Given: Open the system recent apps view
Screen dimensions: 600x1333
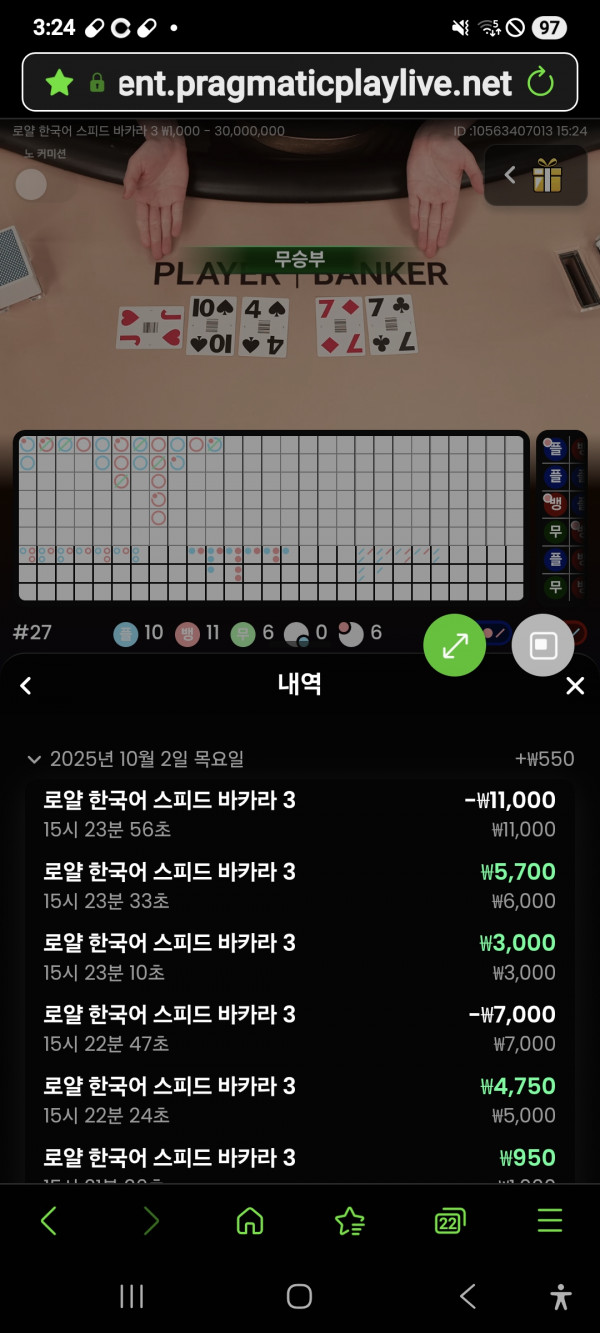Looking at the screenshot, I should [132, 1297].
